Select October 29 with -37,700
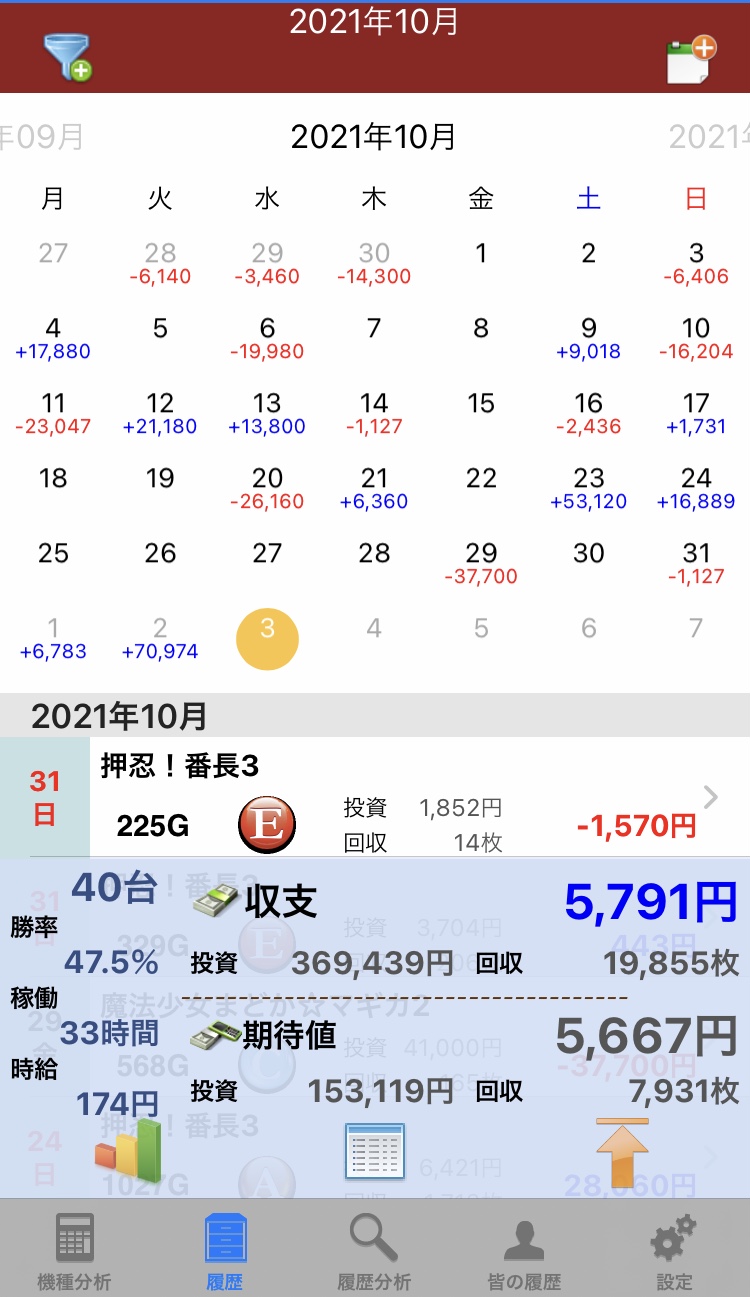Viewport: 750px width, 1297px height. point(481,564)
